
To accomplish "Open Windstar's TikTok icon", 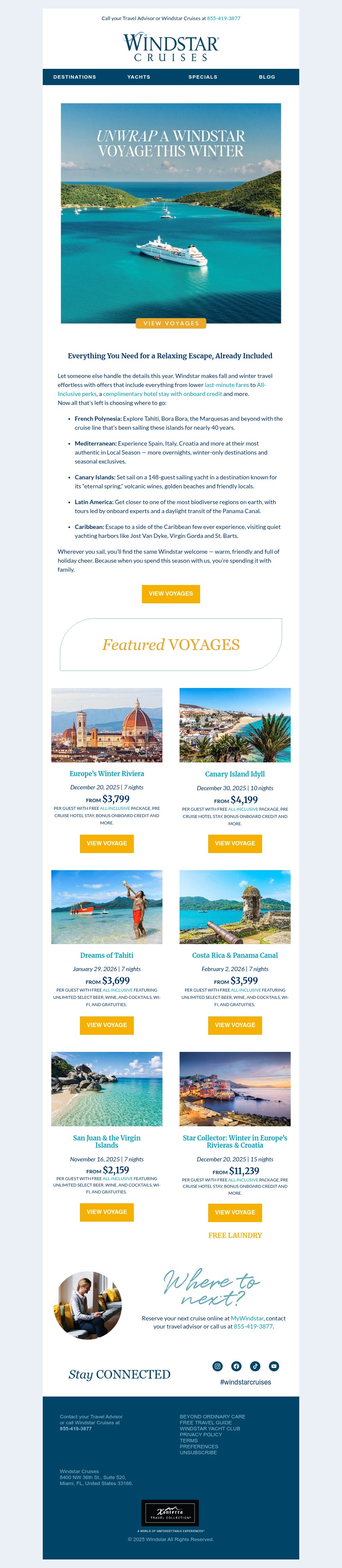I will (255, 1367).
